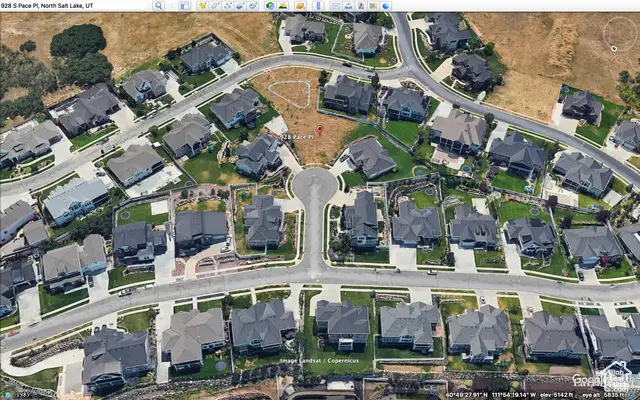Show historical imagery

270,6
